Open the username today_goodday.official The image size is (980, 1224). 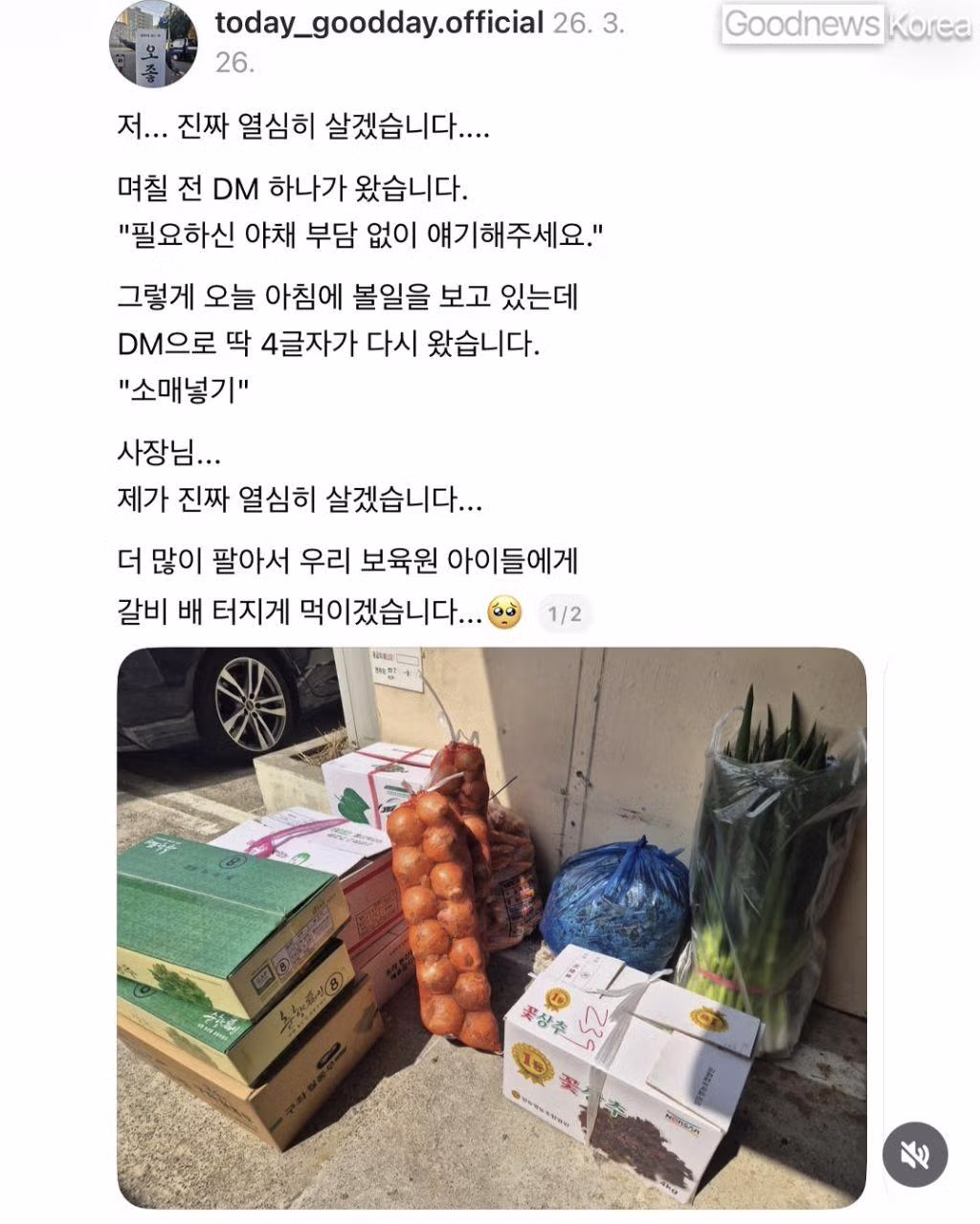point(378,23)
